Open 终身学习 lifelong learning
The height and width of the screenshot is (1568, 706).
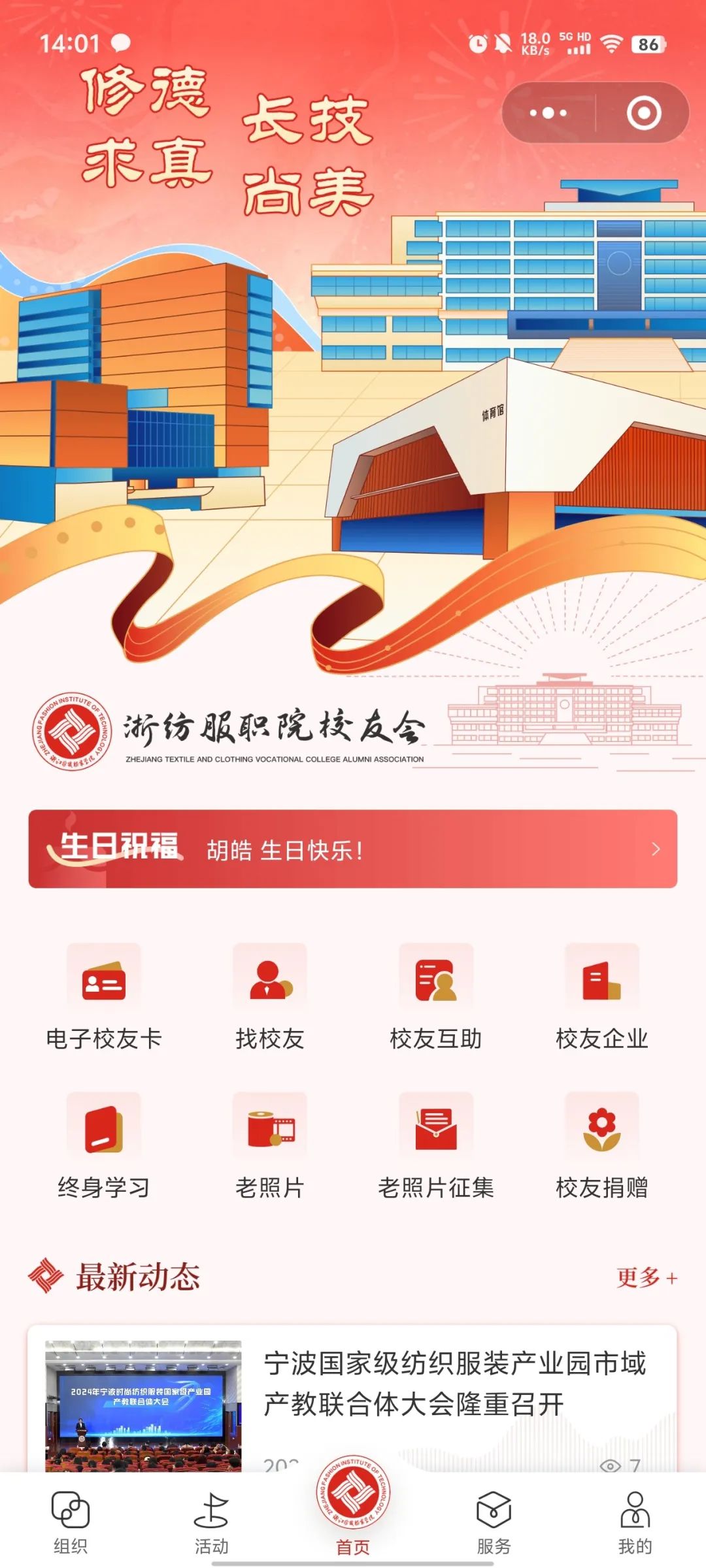(x=104, y=1145)
